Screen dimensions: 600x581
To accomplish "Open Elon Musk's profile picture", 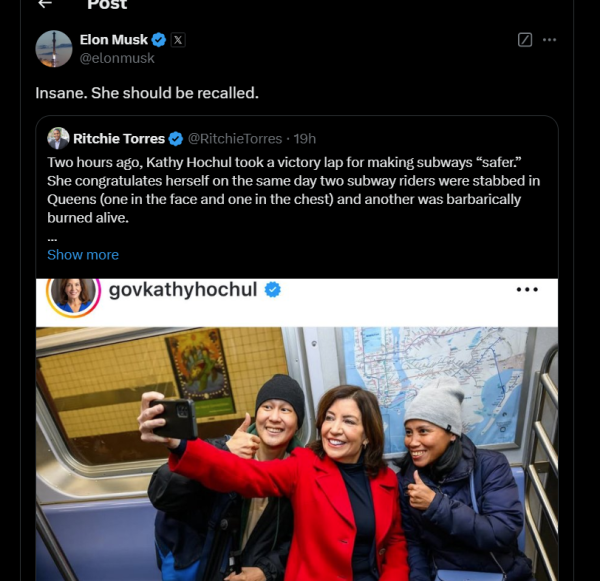I will (x=54, y=49).
